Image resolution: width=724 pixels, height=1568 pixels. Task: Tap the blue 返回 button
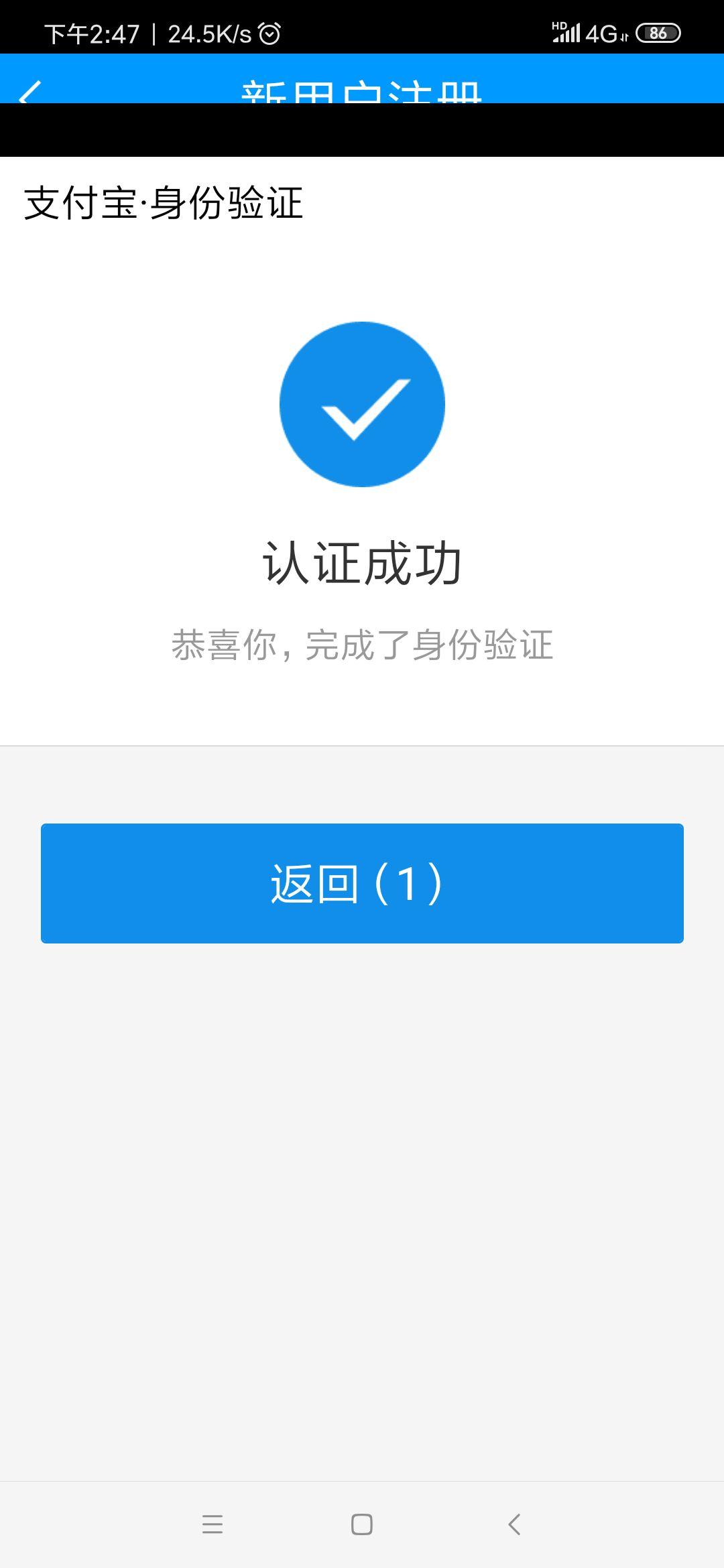362,883
